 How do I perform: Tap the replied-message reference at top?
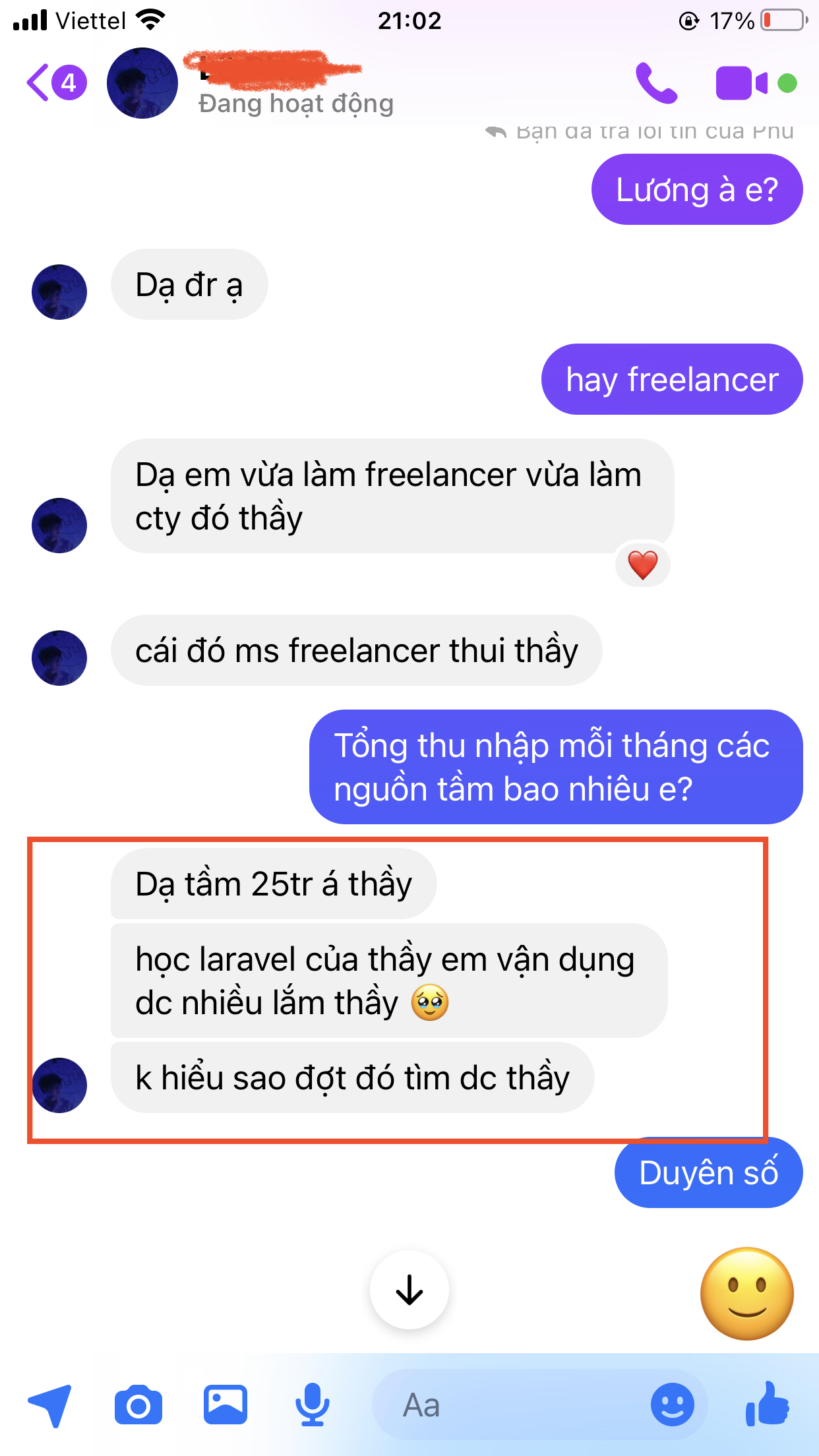(x=640, y=131)
